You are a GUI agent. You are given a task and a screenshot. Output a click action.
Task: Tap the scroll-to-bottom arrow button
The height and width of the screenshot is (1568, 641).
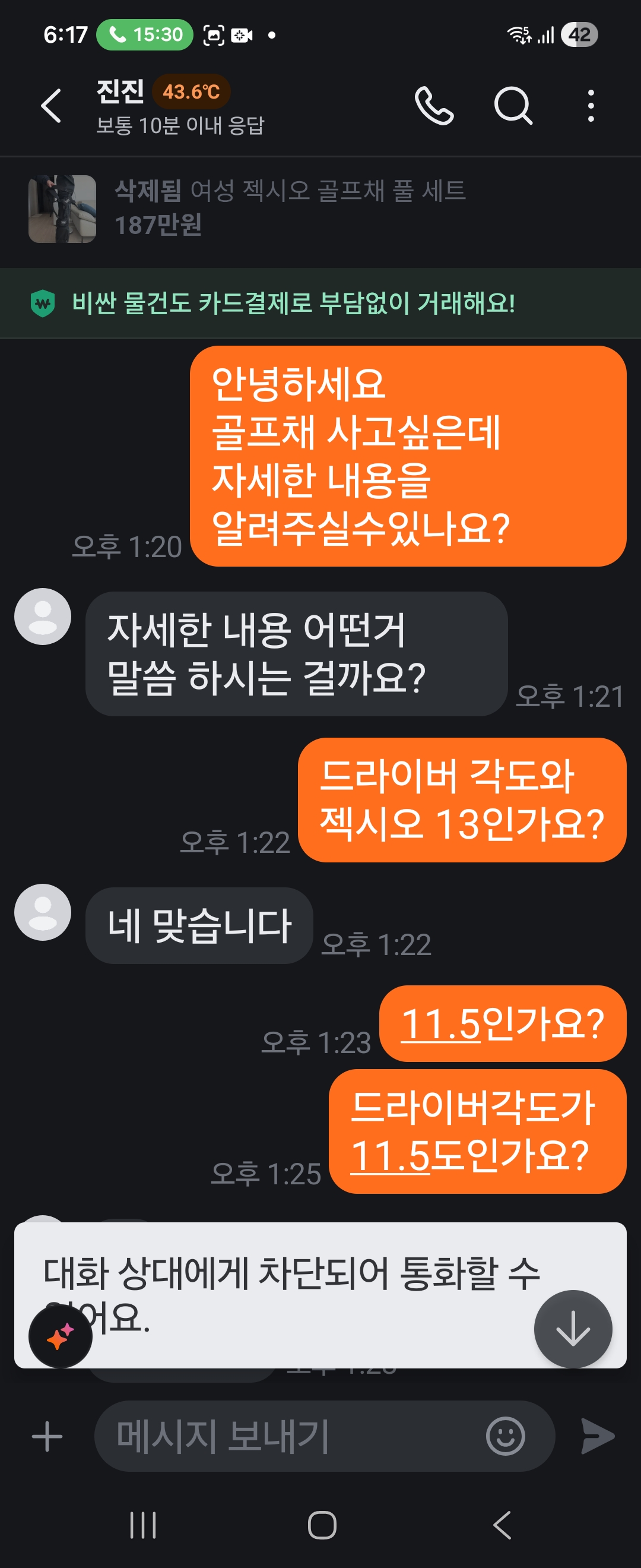pyautogui.click(x=572, y=1329)
